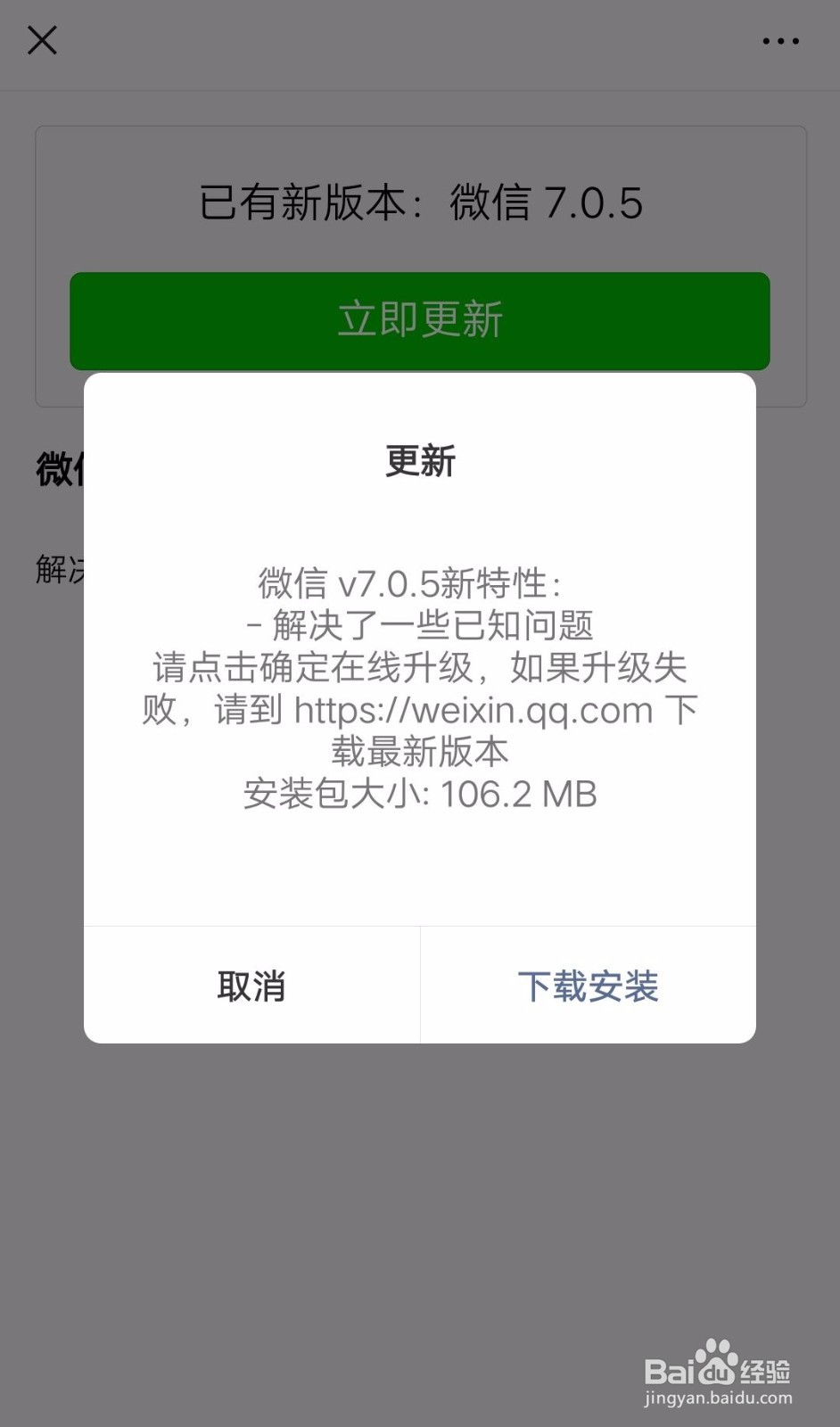Click the online upgrade instruction text
The width and height of the screenshot is (840, 1427).
click(x=419, y=669)
